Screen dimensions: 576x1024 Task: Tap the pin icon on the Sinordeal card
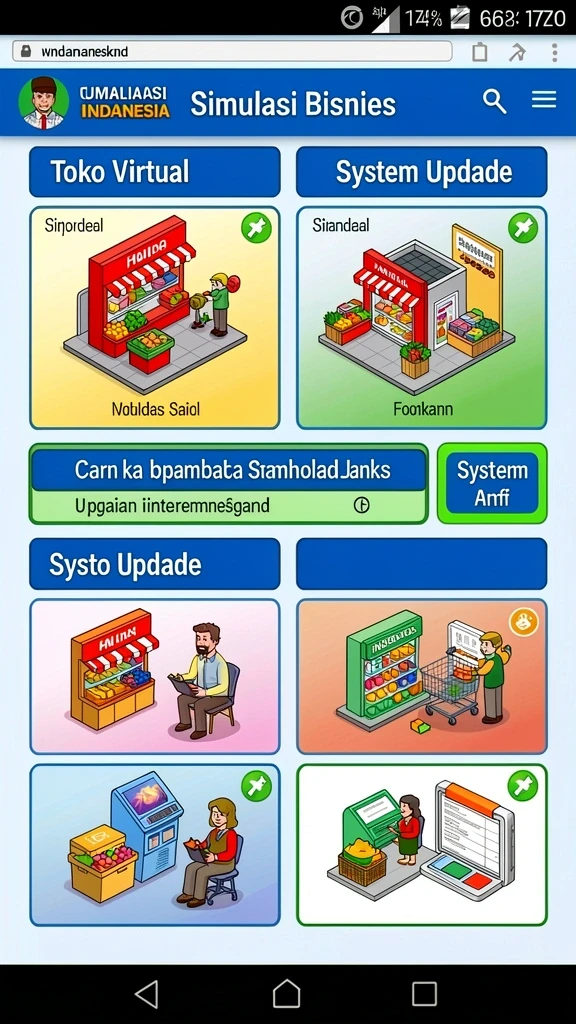(256, 228)
